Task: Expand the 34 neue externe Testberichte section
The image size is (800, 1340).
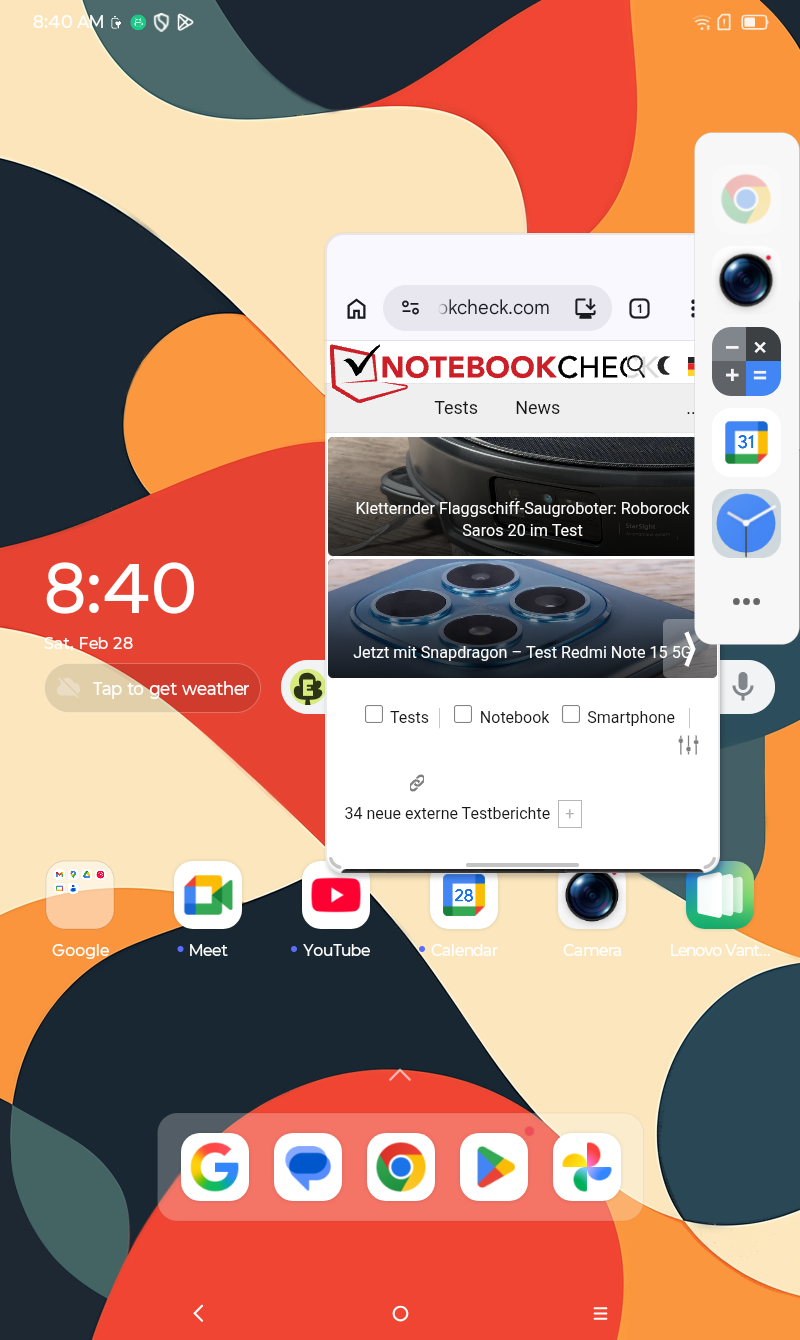Action: point(569,814)
